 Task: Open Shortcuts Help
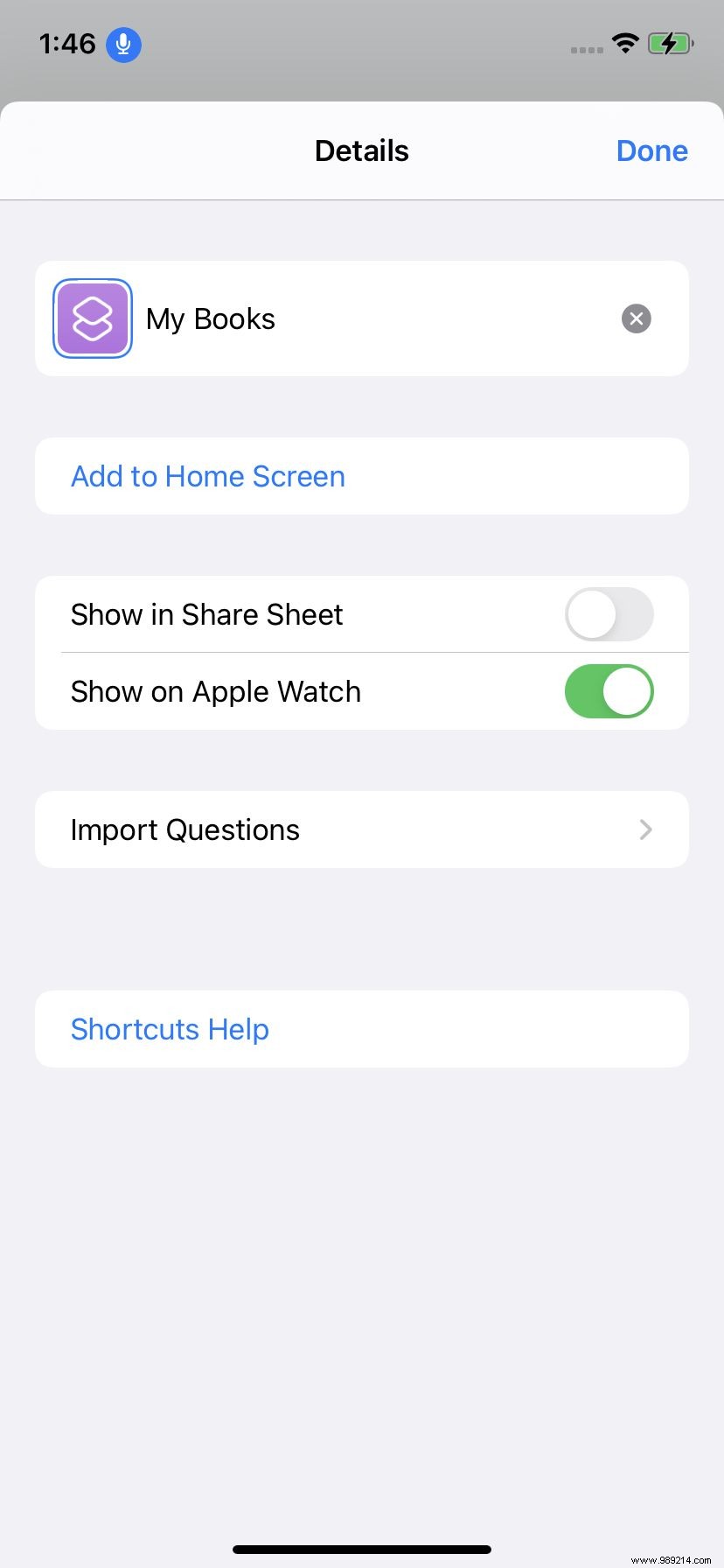tap(170, 1029)
